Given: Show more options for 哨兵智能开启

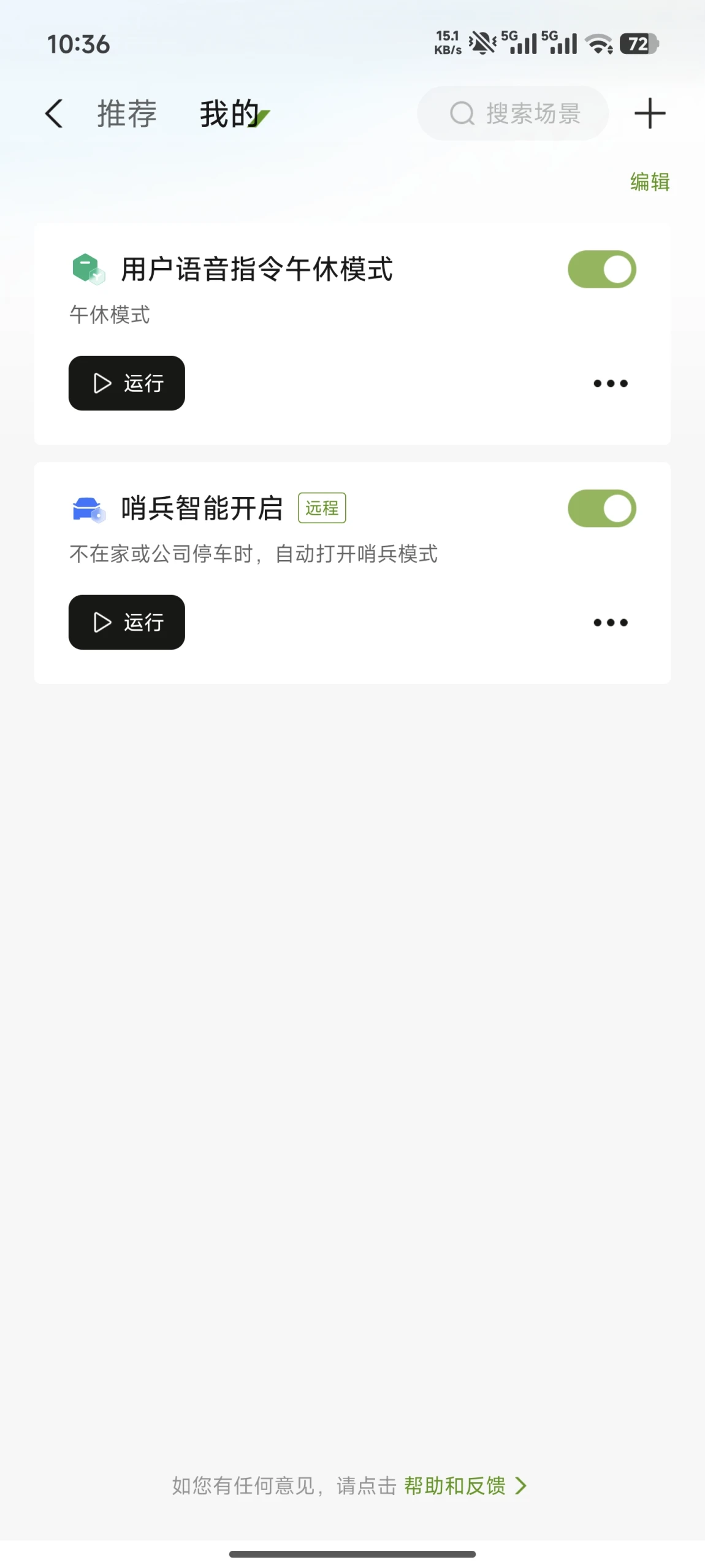Looking at the screenshot, I should point(610,623).
